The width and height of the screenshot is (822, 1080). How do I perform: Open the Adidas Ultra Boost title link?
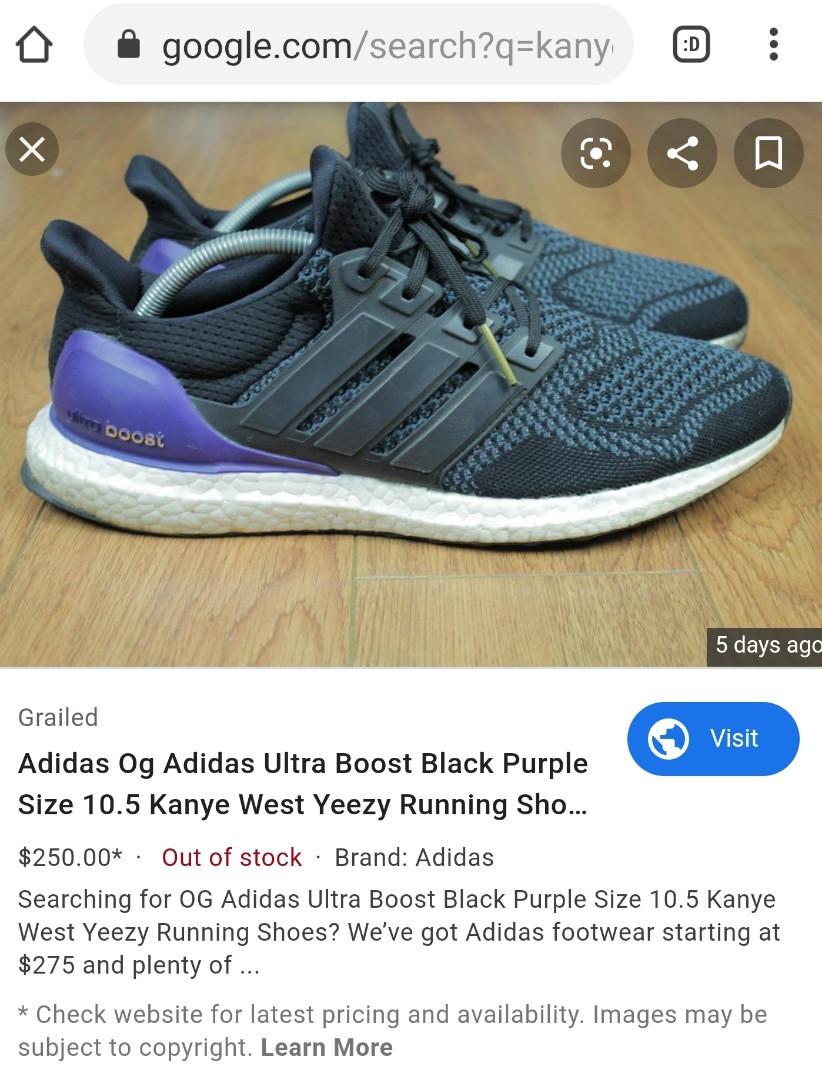[303, 784]
